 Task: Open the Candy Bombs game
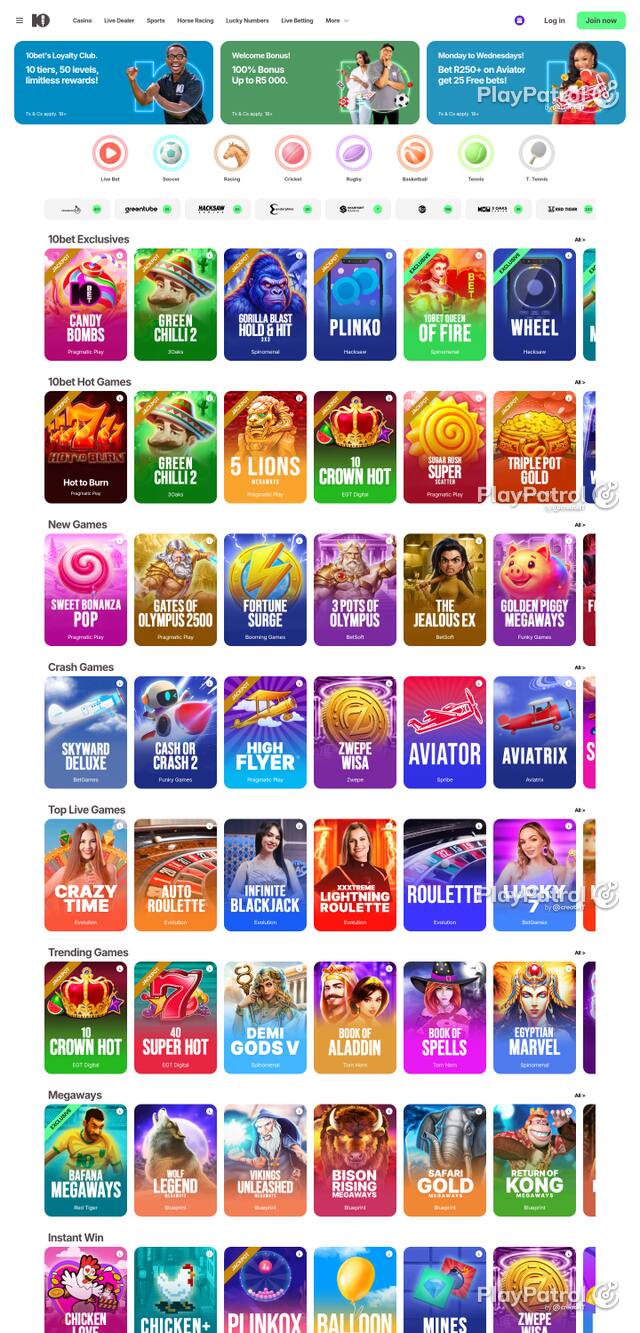[x=85, y=304]
